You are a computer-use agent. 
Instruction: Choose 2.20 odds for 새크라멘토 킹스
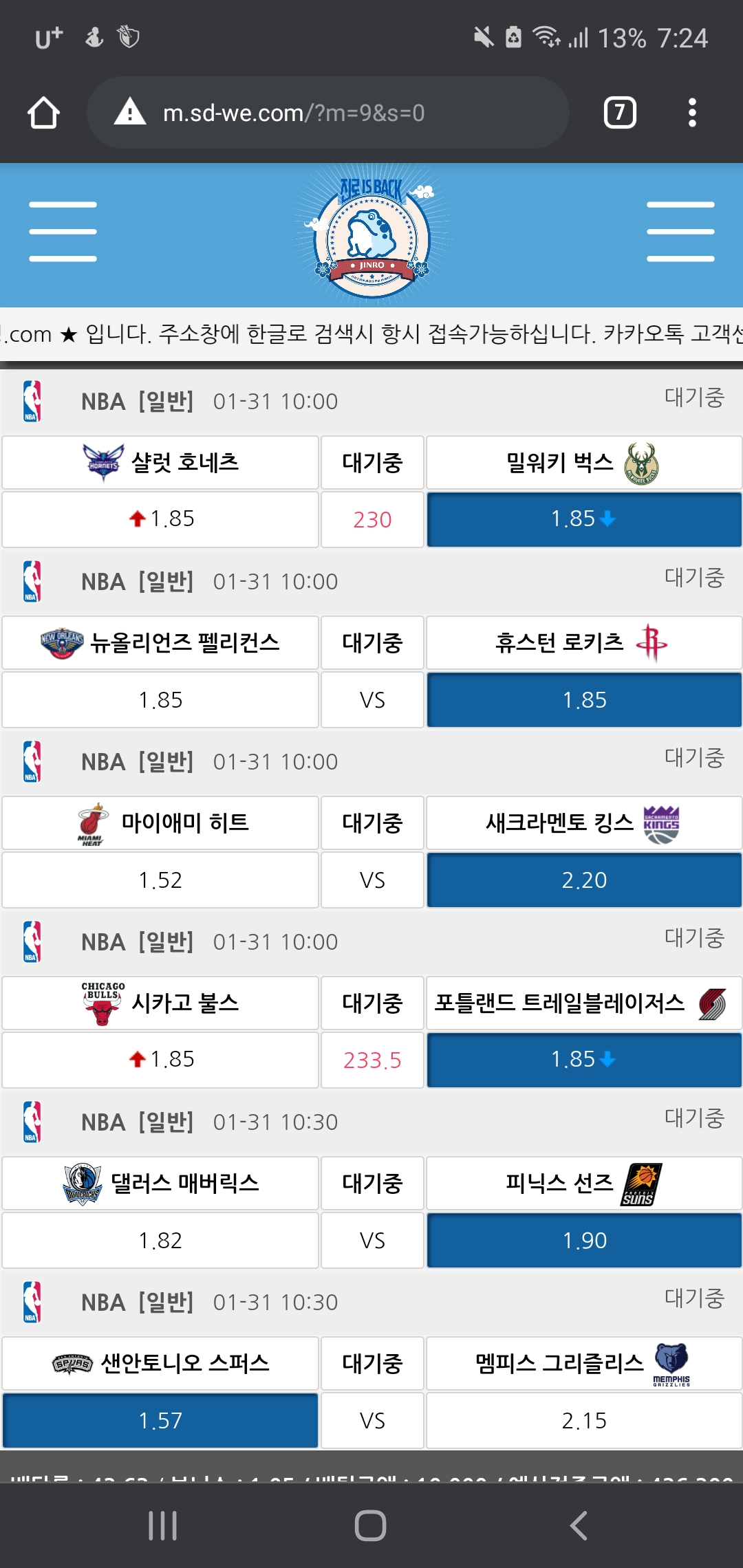(584, 880)
